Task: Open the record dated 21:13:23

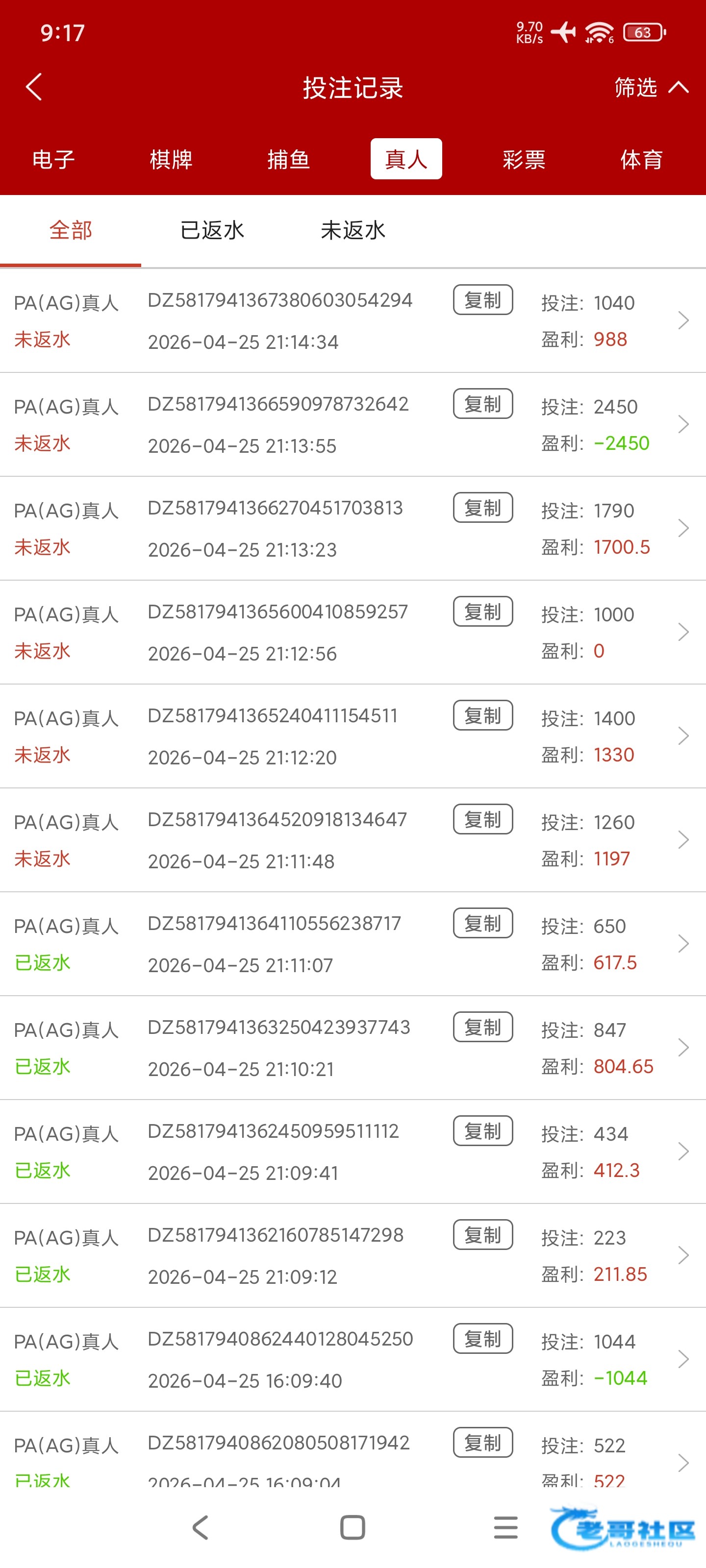Action: click(683, 528)
